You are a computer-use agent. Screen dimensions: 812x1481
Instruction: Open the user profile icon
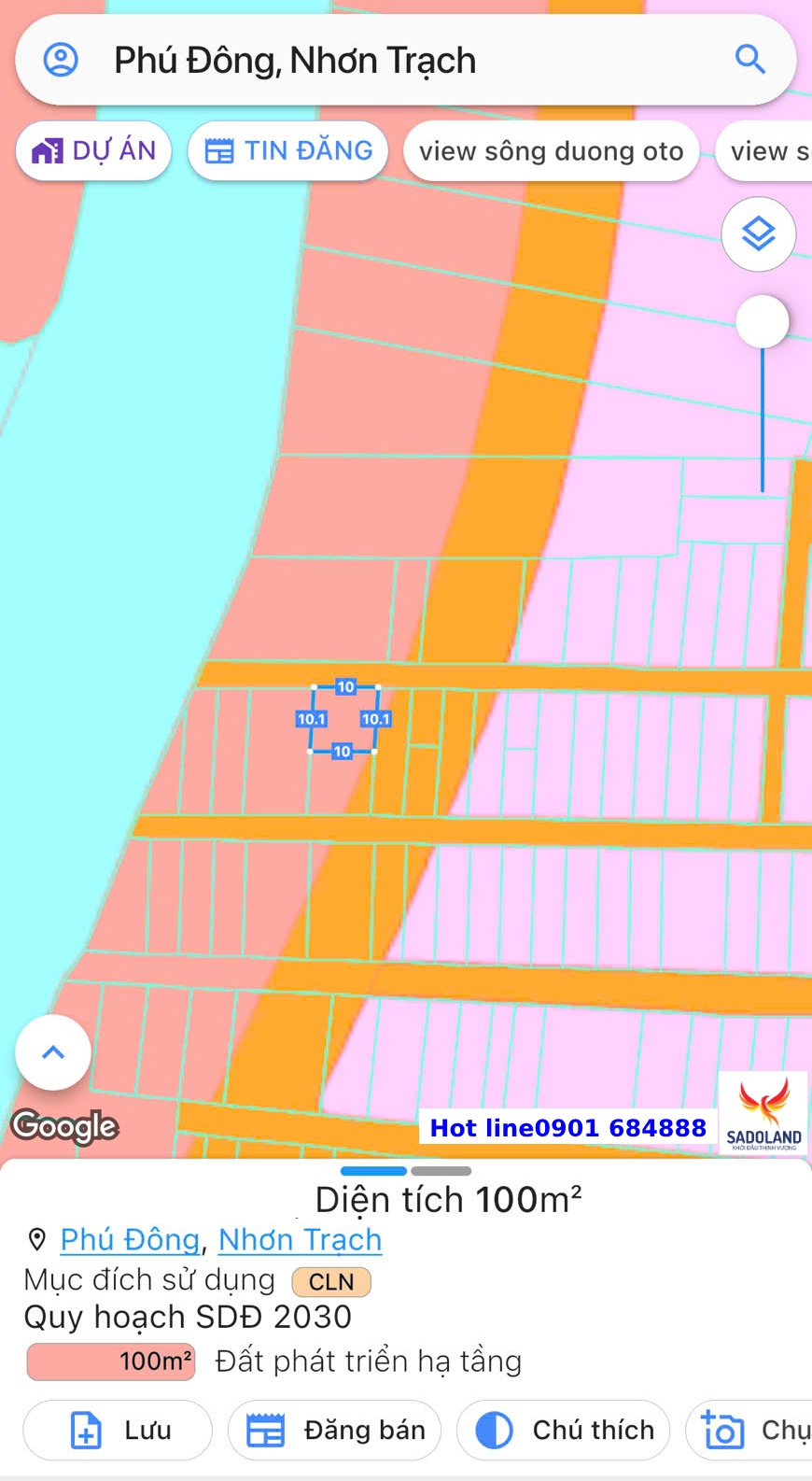(x=62, y=60)
